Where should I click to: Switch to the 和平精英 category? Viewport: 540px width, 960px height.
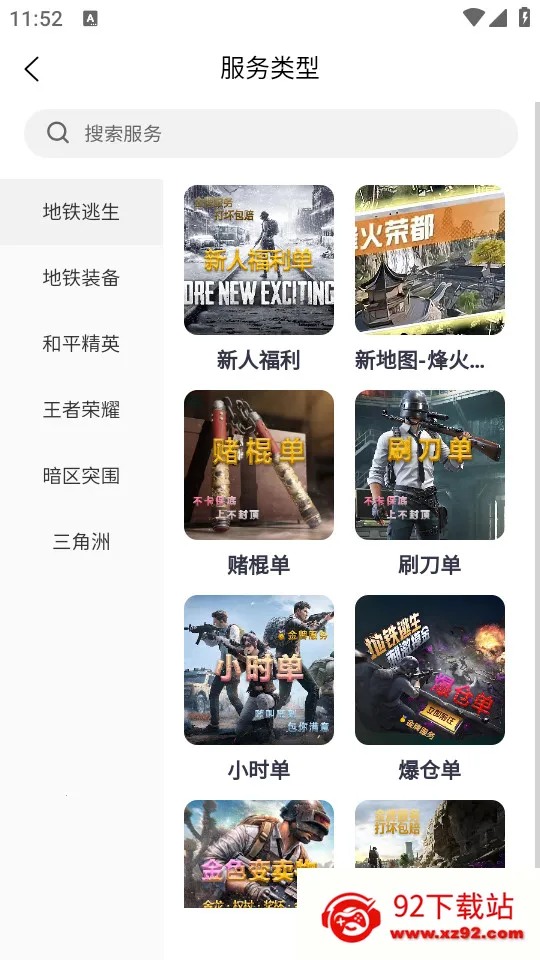click(x=81, y=344)
